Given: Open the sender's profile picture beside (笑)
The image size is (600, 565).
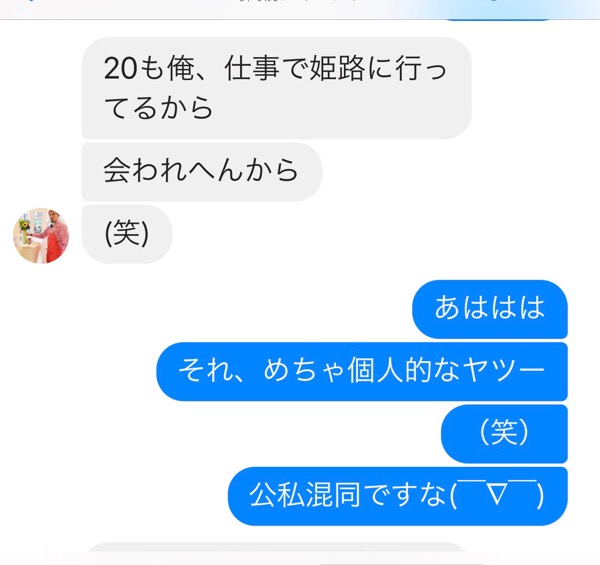Looking at the screenshot, I should pyautogui.click(x=41, y=236).
